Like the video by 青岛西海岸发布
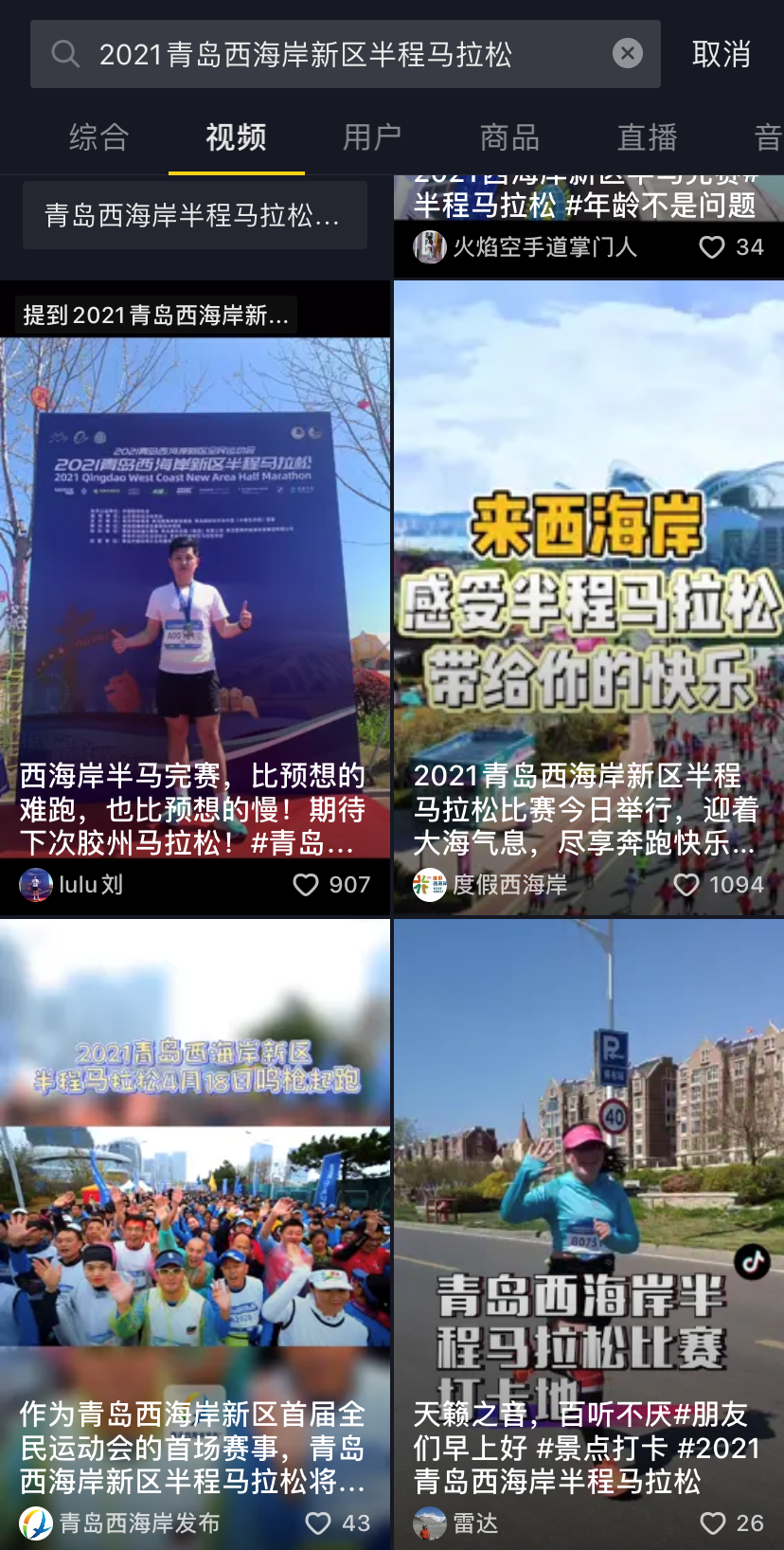 318,1523
